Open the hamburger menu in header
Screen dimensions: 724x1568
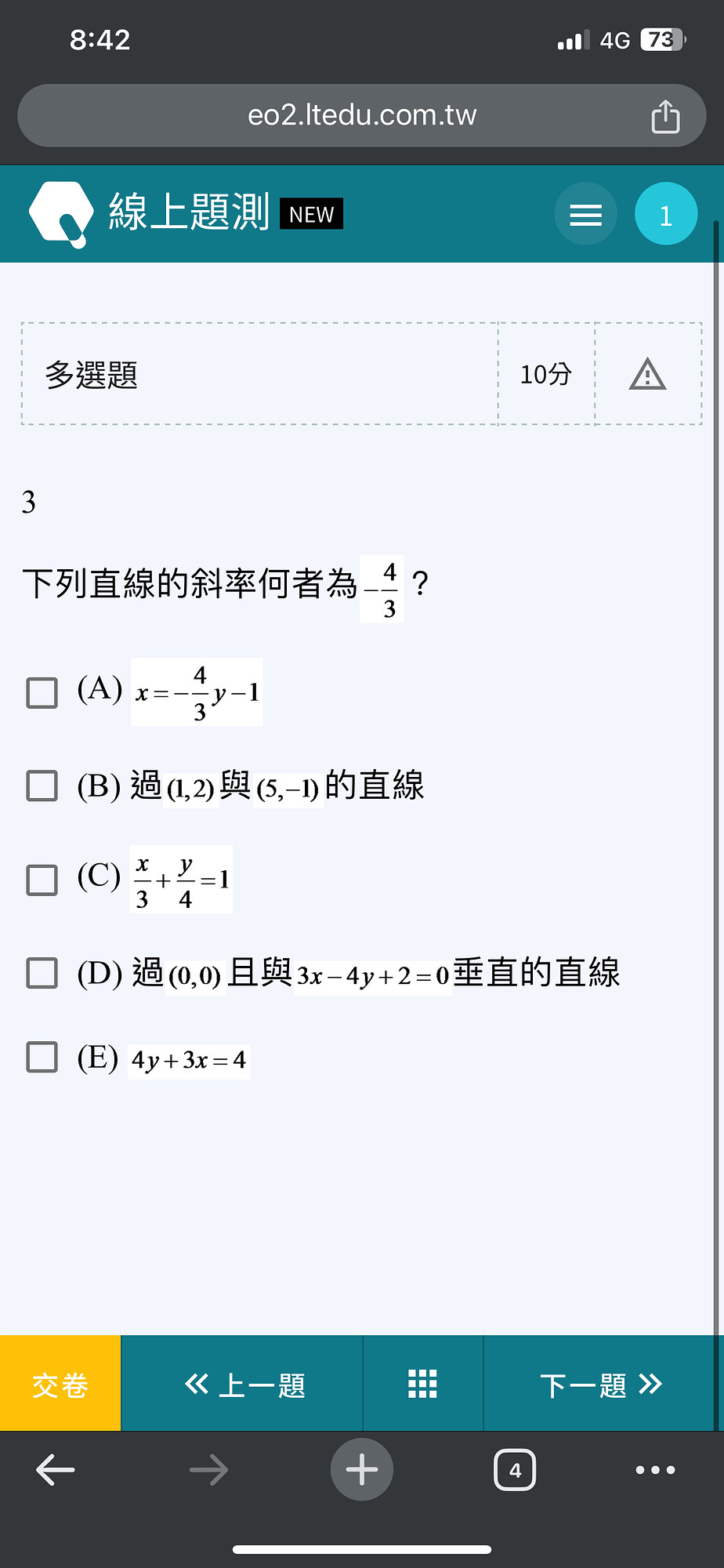(x=585, y=214)
